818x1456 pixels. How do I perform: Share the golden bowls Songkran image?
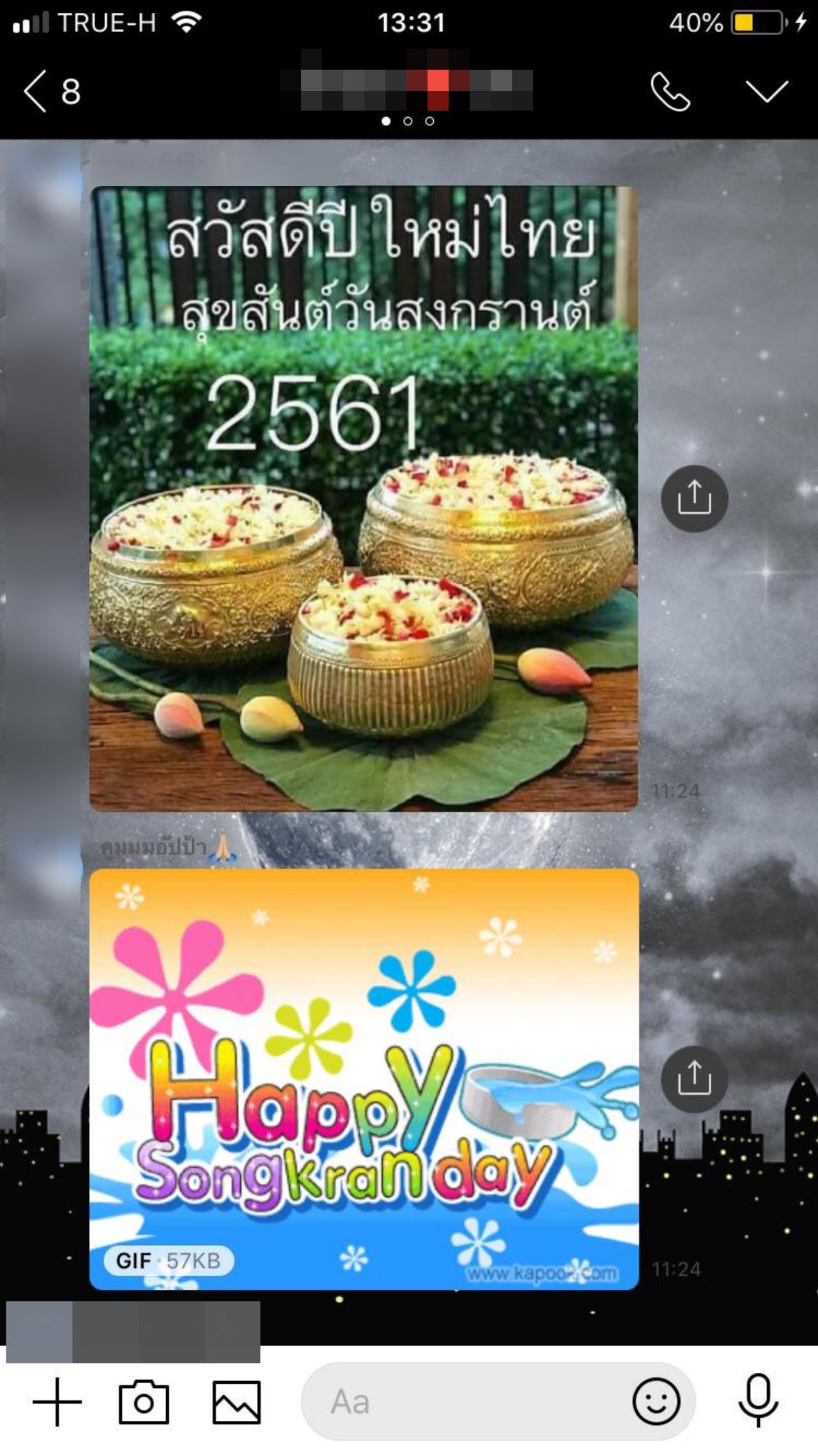coord(694,499)
